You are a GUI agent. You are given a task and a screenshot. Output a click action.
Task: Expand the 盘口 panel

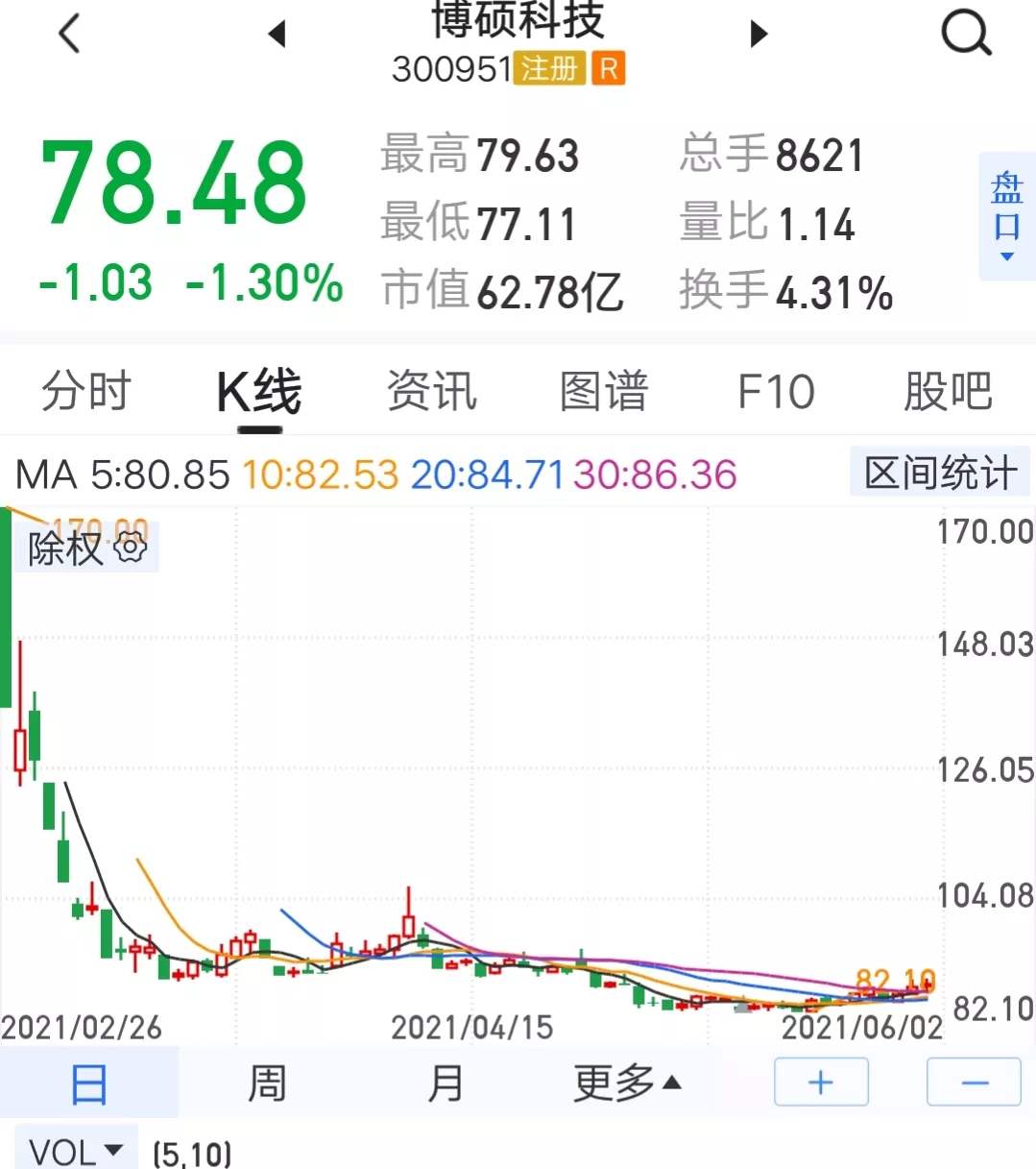coord(1006,216)
